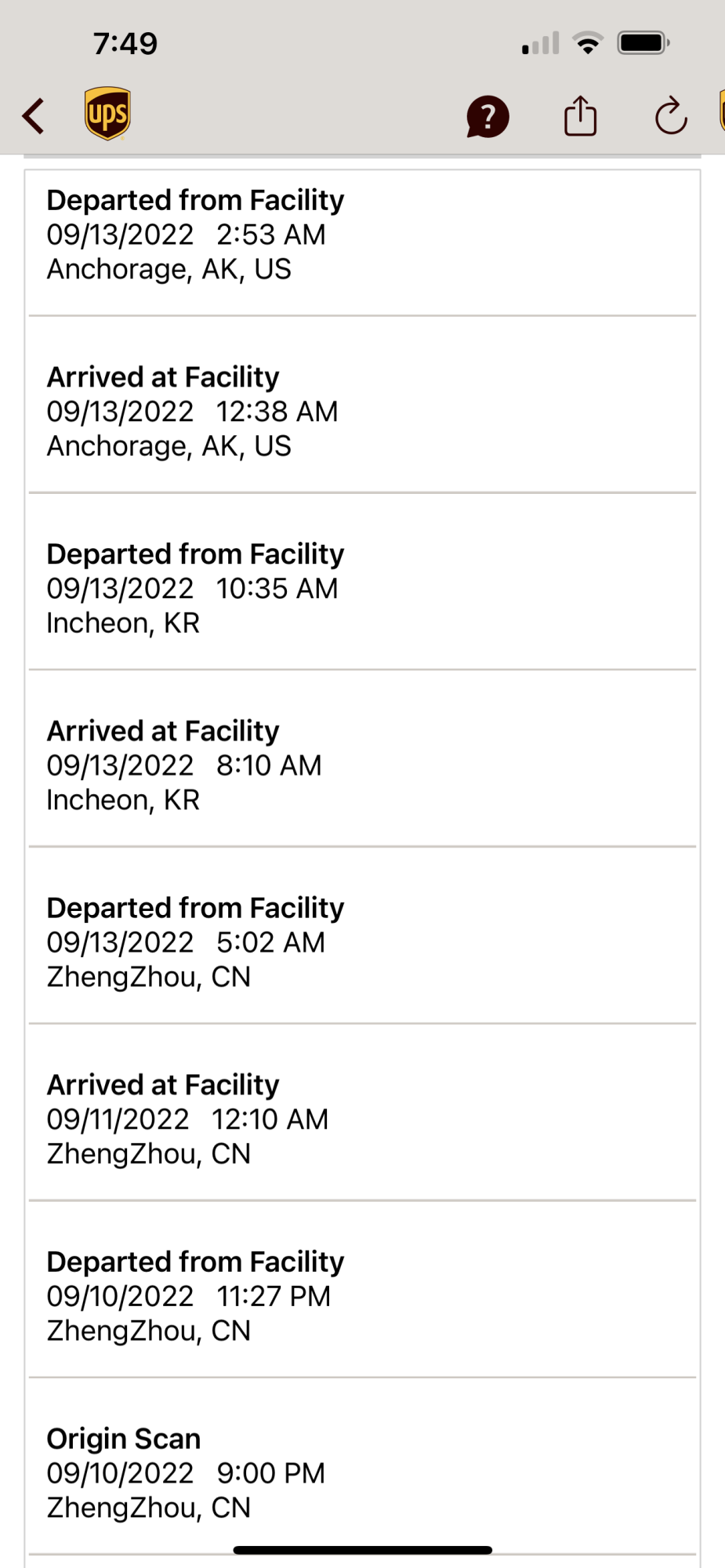Open the help chat bubble icon
This screenshot has width=725, height=1568.
[x=488, y=117]
